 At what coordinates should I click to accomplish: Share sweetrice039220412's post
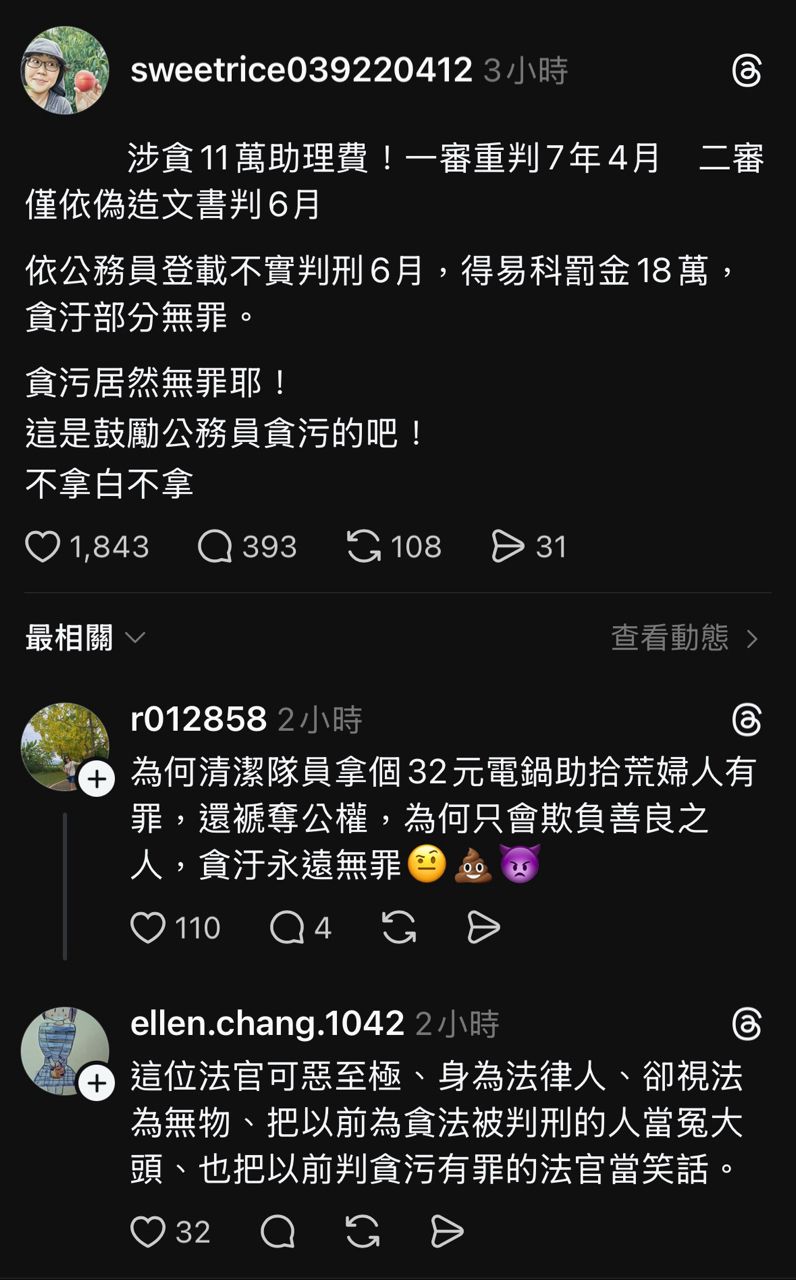(508, 547)
